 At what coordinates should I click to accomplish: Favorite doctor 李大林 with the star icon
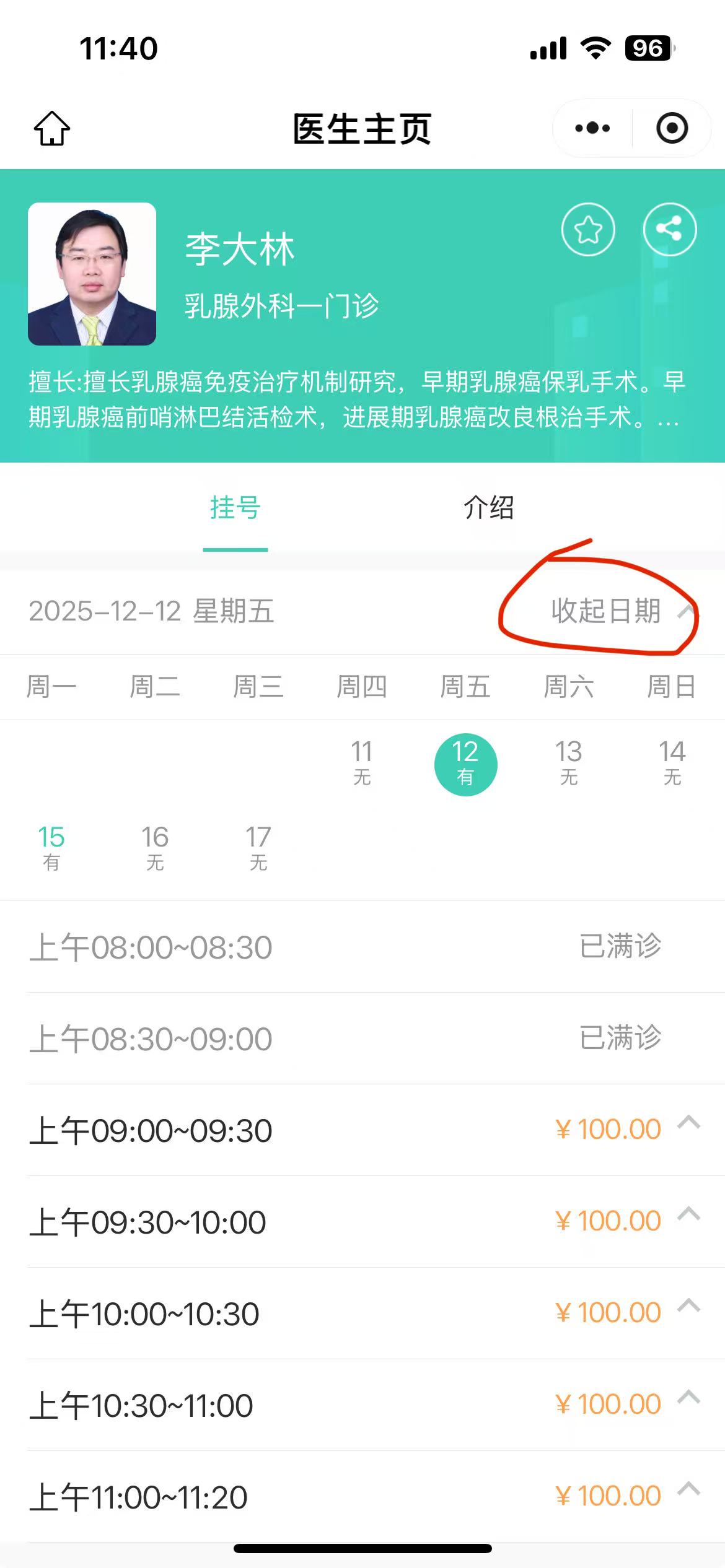(x=588, y=230)
